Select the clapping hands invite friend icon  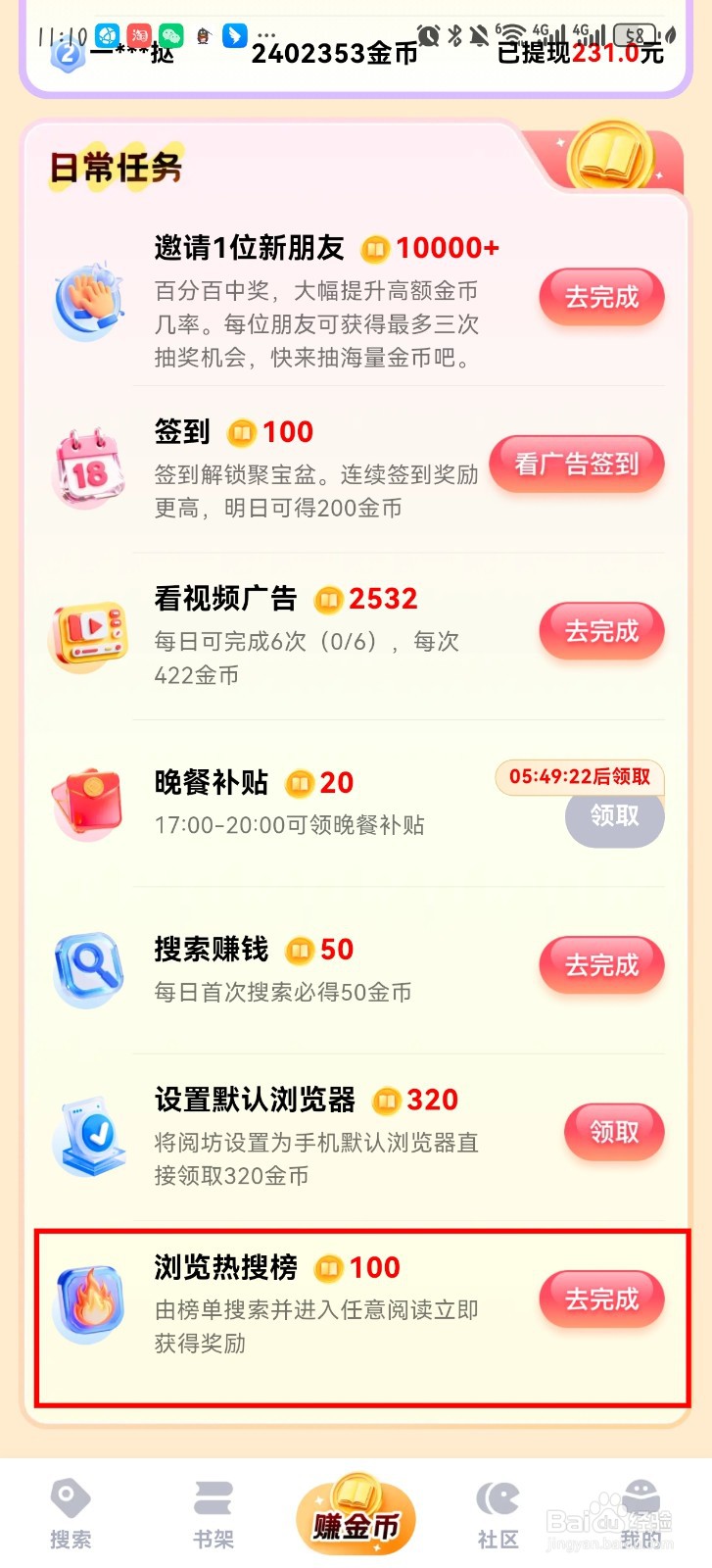88,302
